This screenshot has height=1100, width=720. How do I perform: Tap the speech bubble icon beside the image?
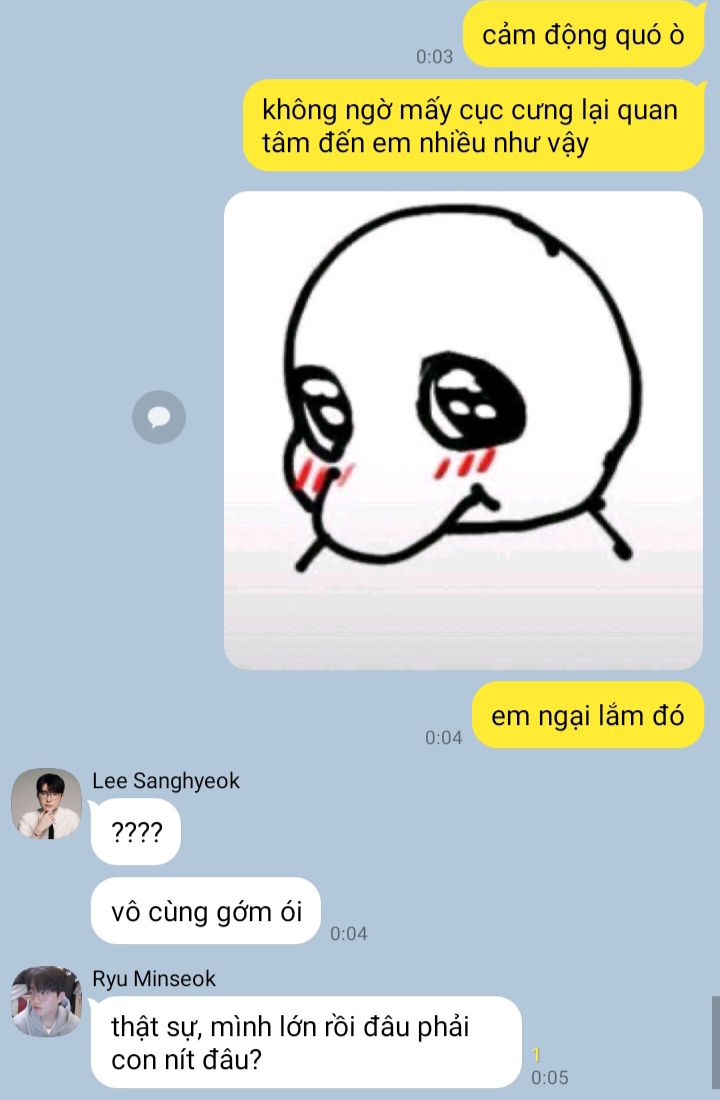(159, 416)
